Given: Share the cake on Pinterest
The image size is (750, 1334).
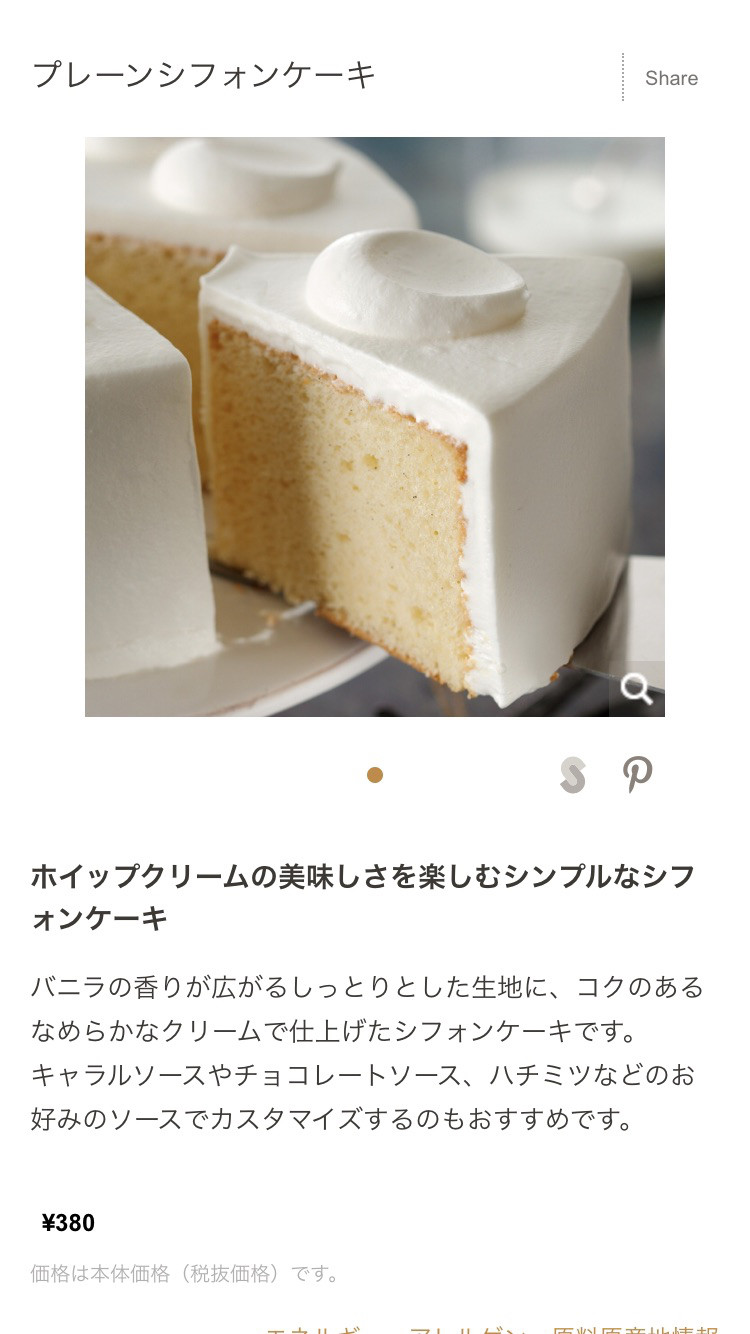Looking at the screenshot, I should [637, 774].
